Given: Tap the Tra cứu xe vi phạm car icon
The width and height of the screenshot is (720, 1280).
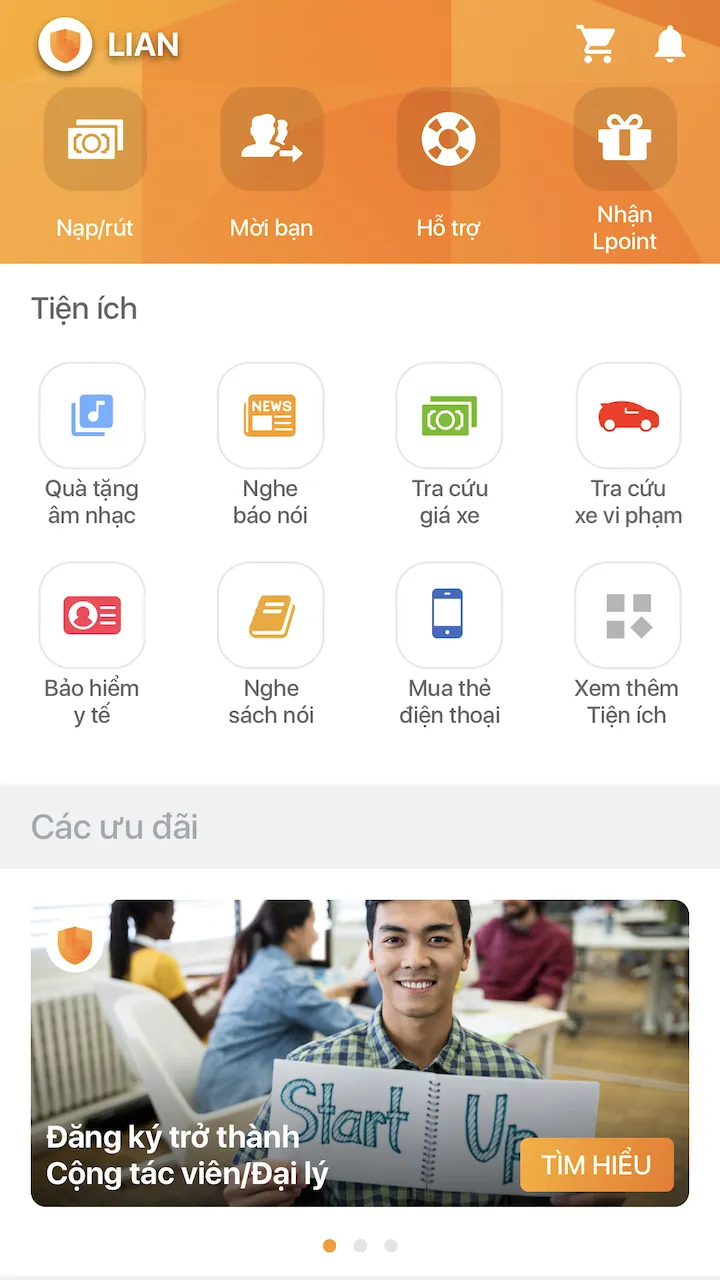Looking at the screenshot, I should click(x=628, y=416).
